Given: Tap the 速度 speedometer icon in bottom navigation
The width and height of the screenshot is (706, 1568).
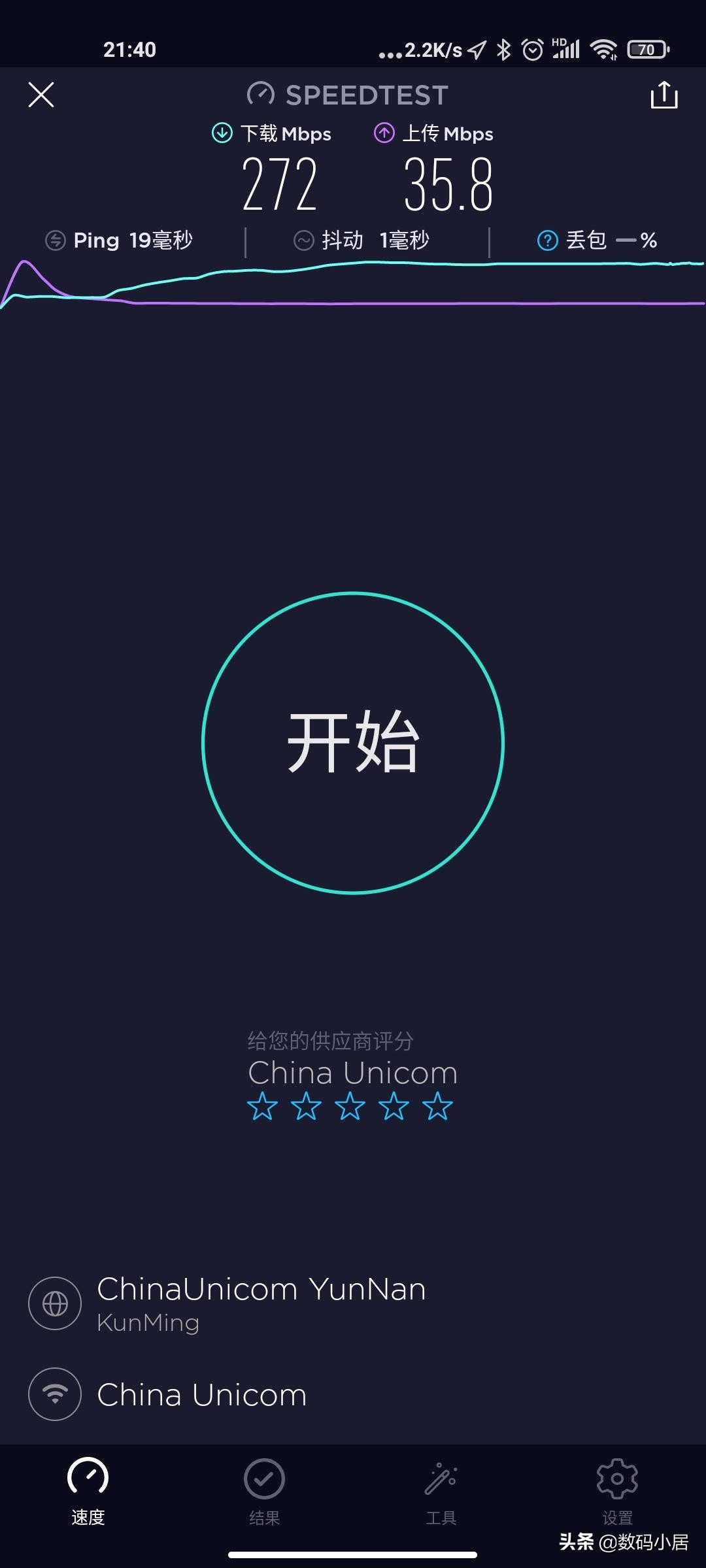Looking at the screenshot, I should click(88, 1478).
